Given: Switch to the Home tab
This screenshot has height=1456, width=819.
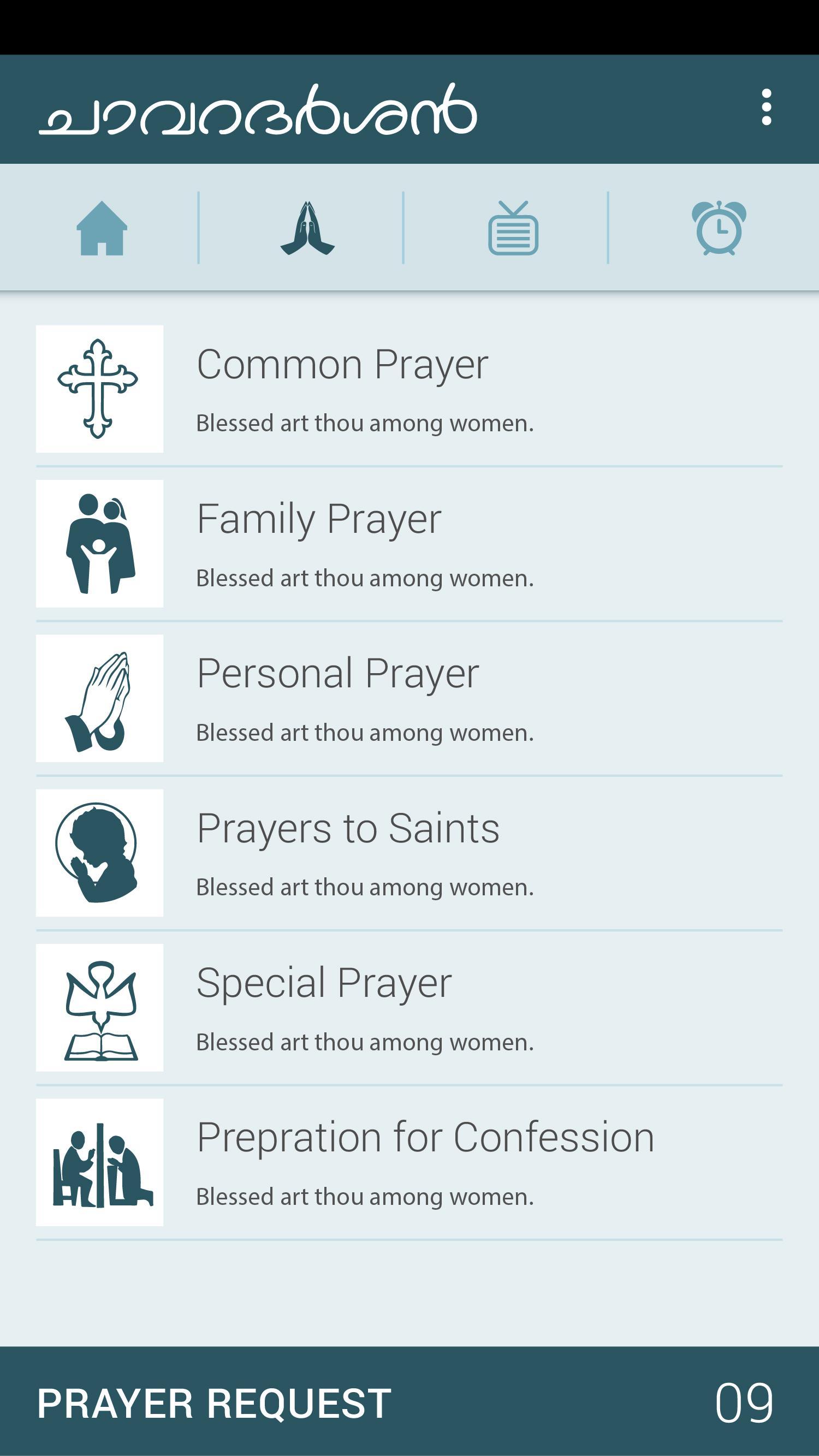Looking at the screenshot, I should [x=102, y=228].
